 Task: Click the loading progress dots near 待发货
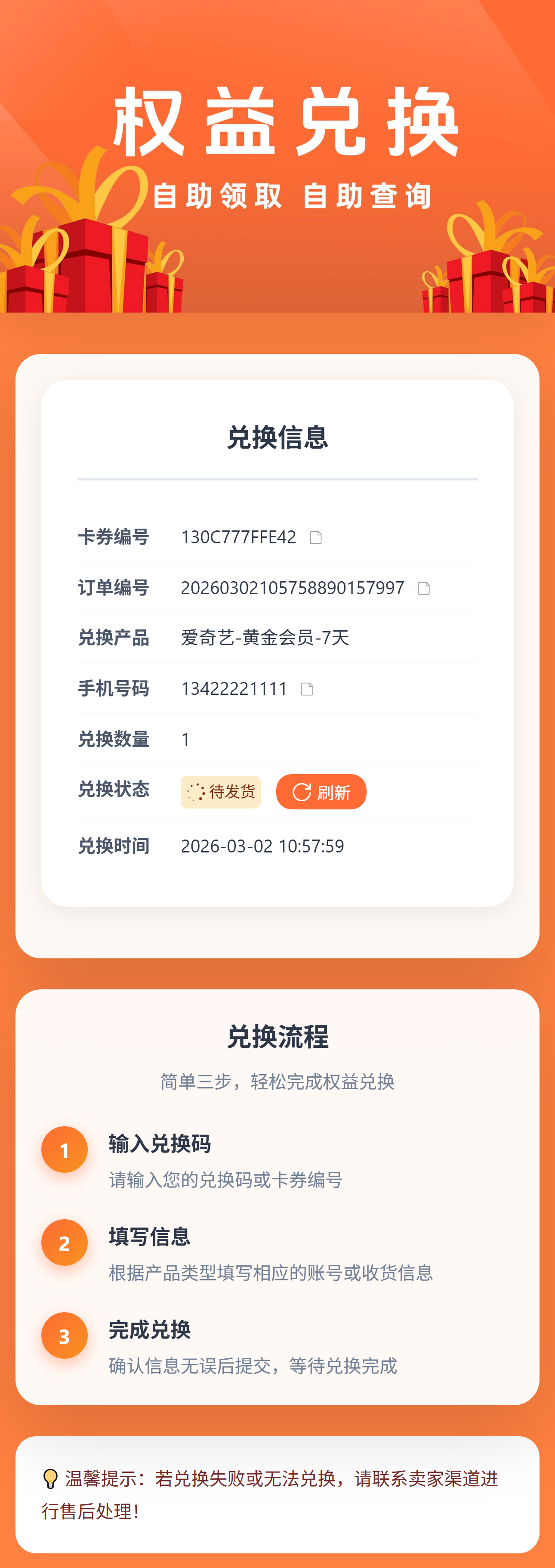(x=195, y=791)
